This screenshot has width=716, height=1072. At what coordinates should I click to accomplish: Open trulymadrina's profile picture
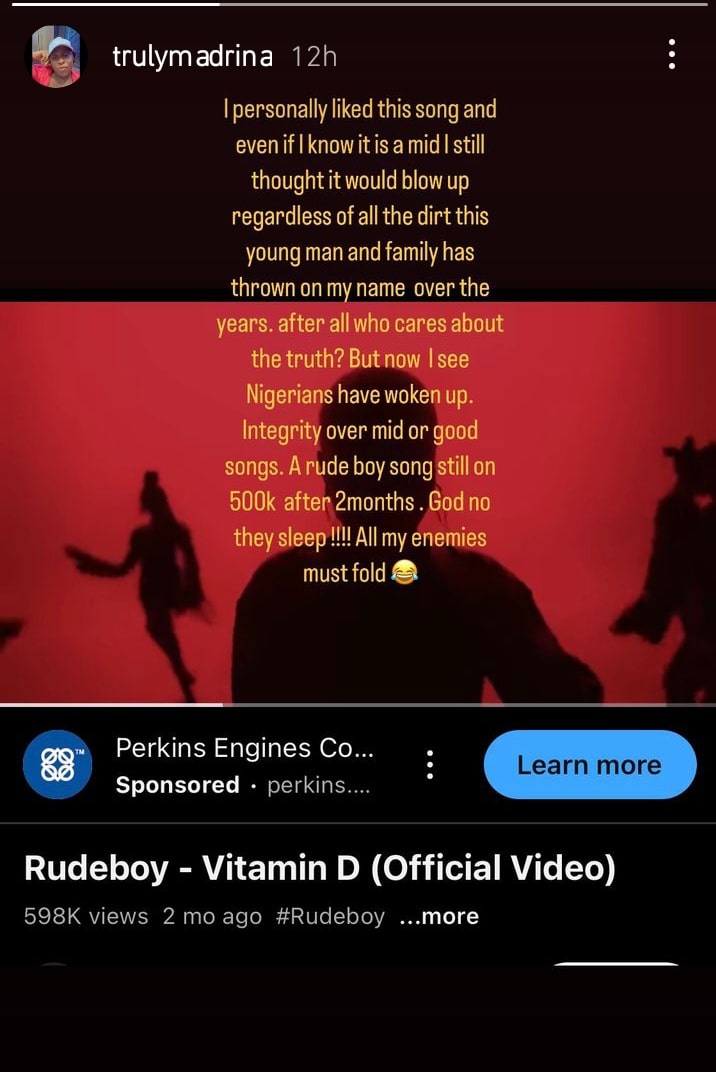click(x=54, y=57)
